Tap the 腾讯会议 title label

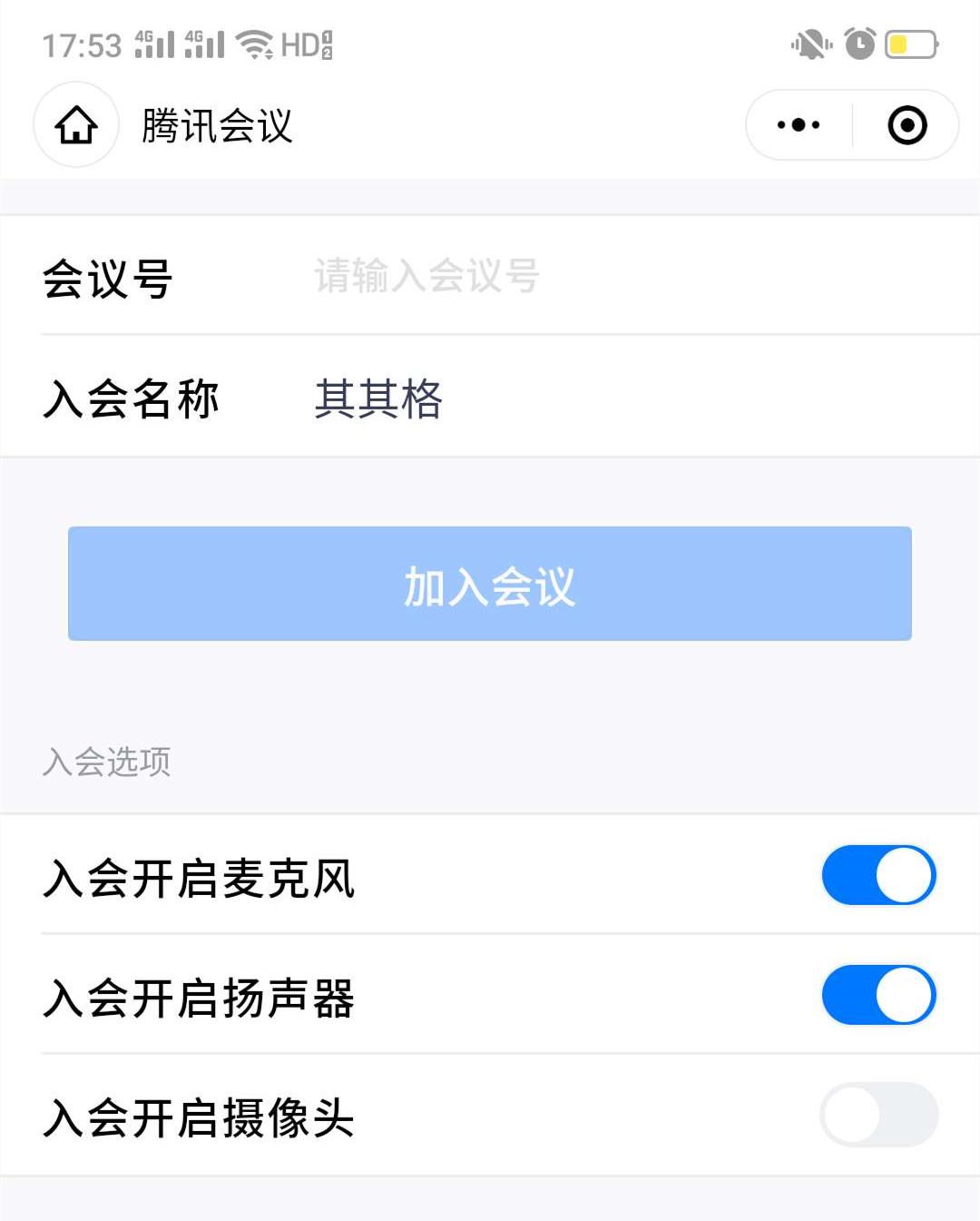coord(217,126)
